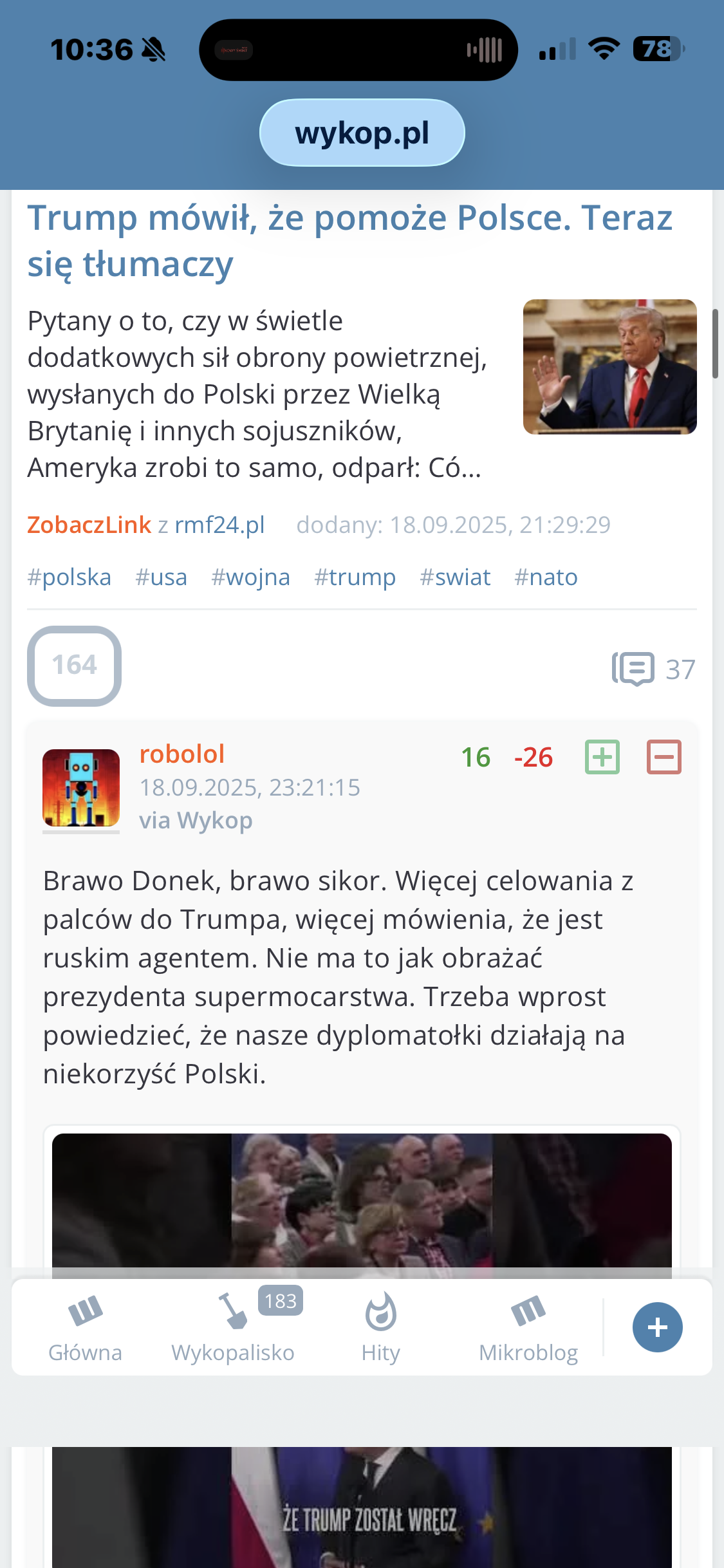Visit the rmf24.pl source link
Viewport: 724px width, 1568px height.
click(x=219, y=525)
